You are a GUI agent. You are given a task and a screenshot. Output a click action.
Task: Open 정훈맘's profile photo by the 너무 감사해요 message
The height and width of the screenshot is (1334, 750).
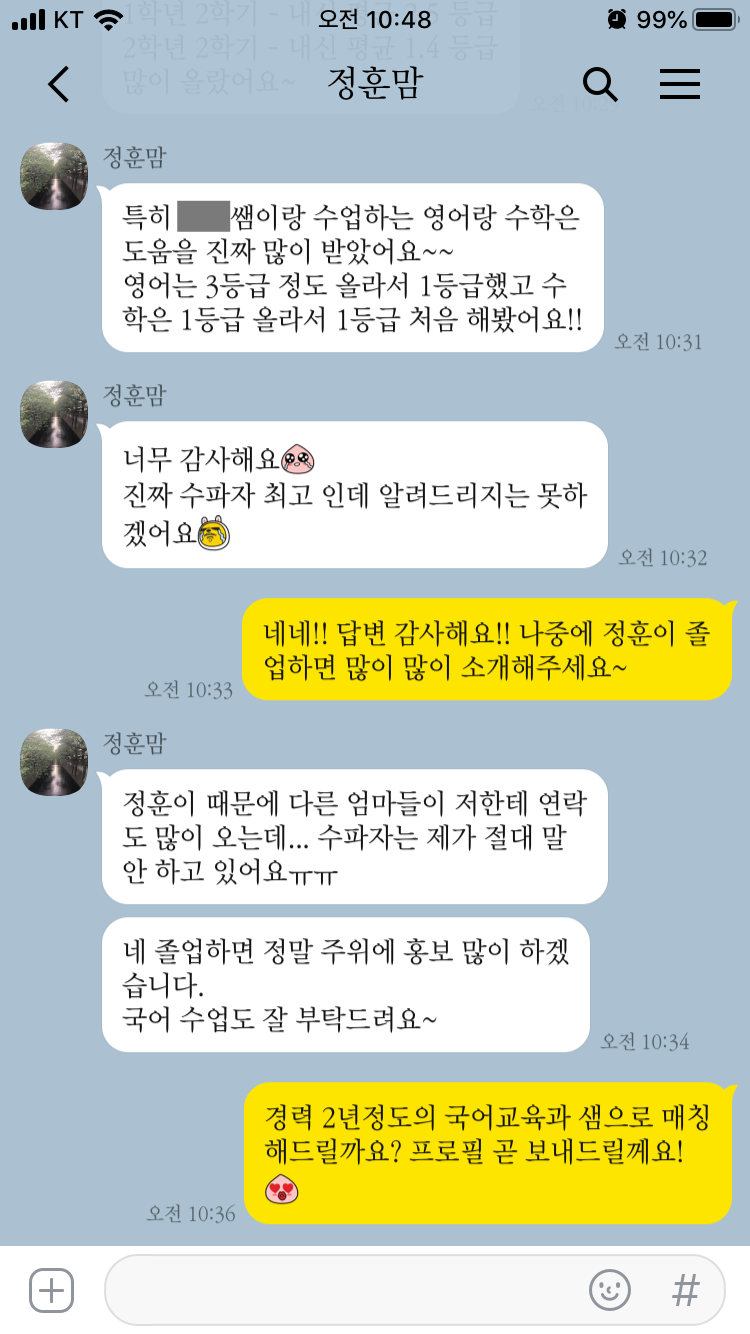tap(54, 413)
